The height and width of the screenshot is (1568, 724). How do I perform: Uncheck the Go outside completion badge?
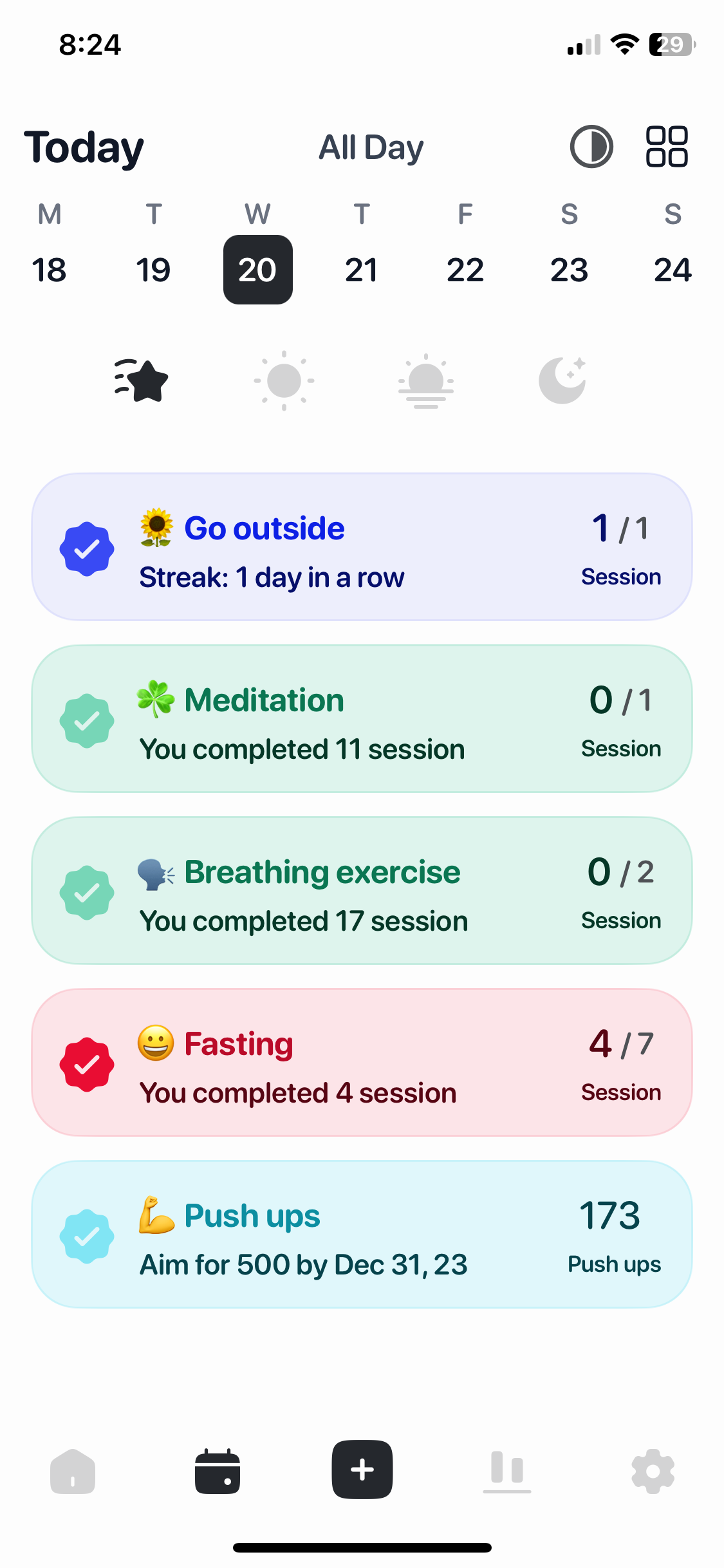pyautogui.click(x=87, y=549)
